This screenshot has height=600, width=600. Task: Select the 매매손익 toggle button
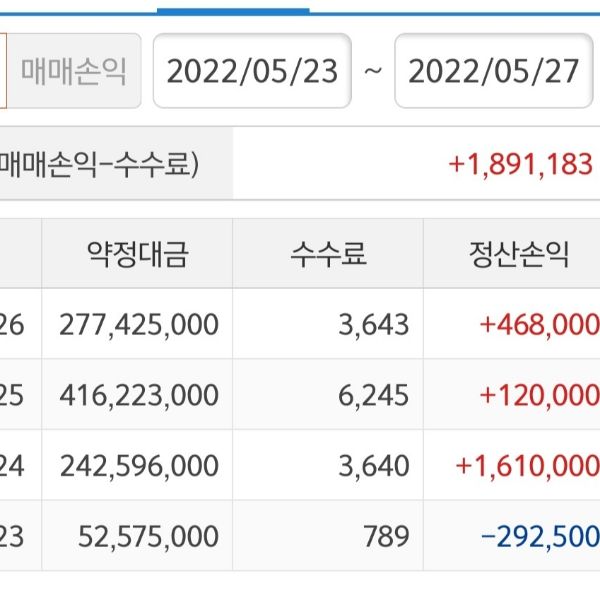[75, 71]
